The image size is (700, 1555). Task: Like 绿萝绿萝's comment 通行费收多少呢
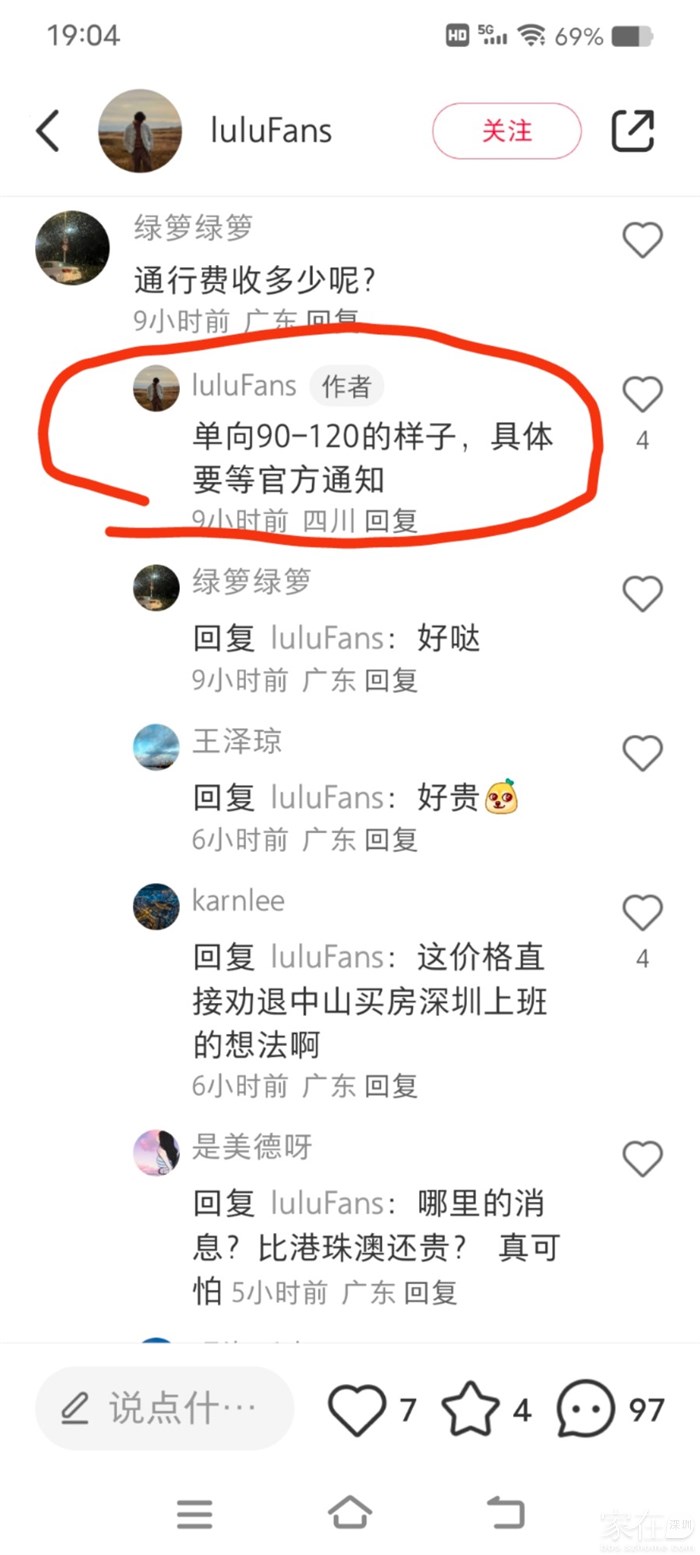tap(642, 240)
